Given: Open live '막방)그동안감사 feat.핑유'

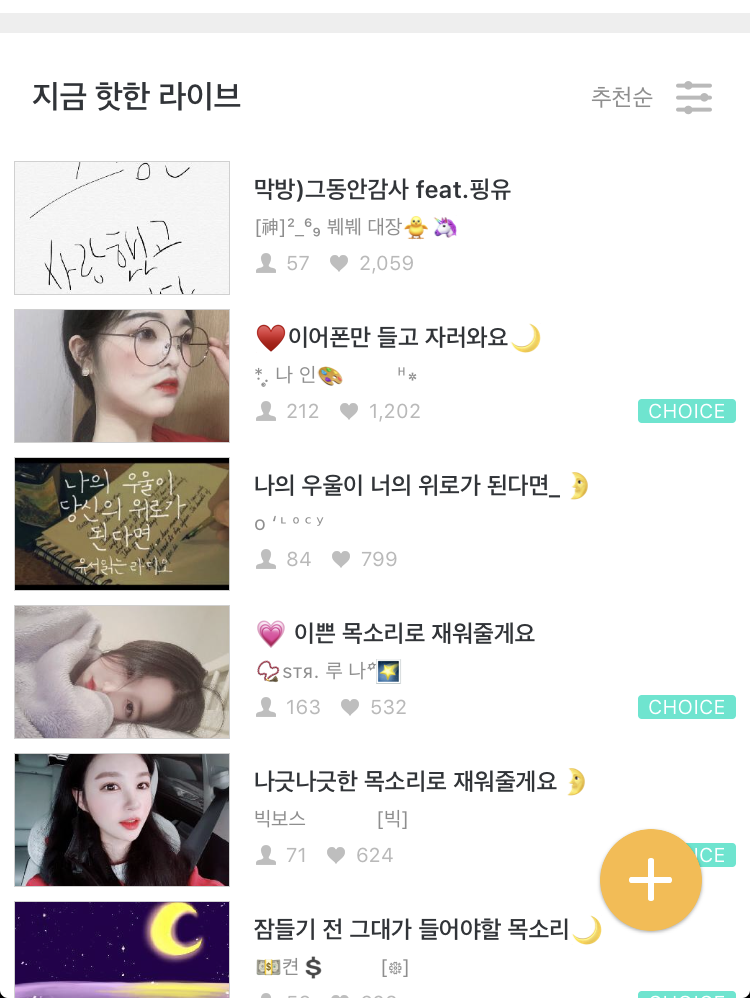Looking at the screenshot, I should [383, 189].
